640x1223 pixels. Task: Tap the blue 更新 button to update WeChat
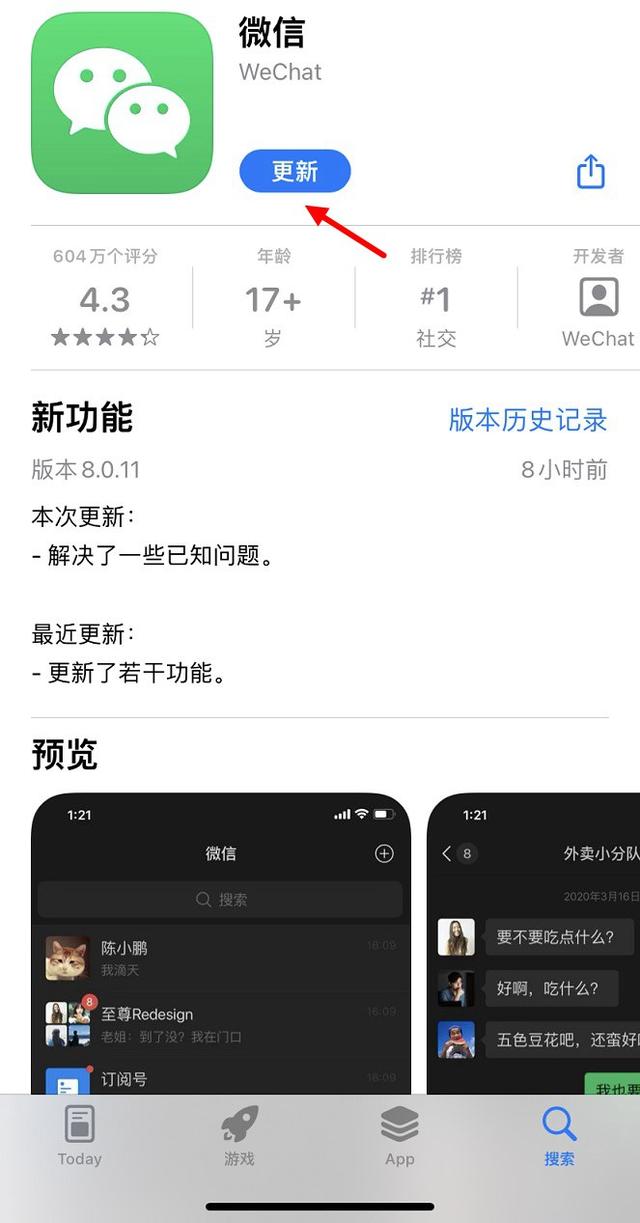point(295,171)
